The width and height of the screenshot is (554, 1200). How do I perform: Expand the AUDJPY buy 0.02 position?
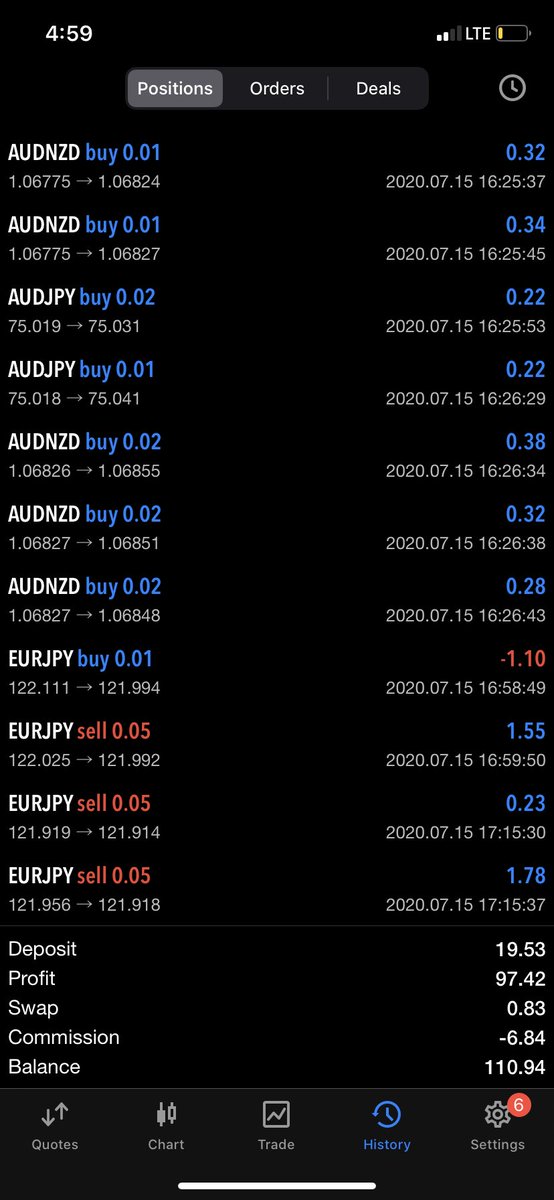coord(277,311)
